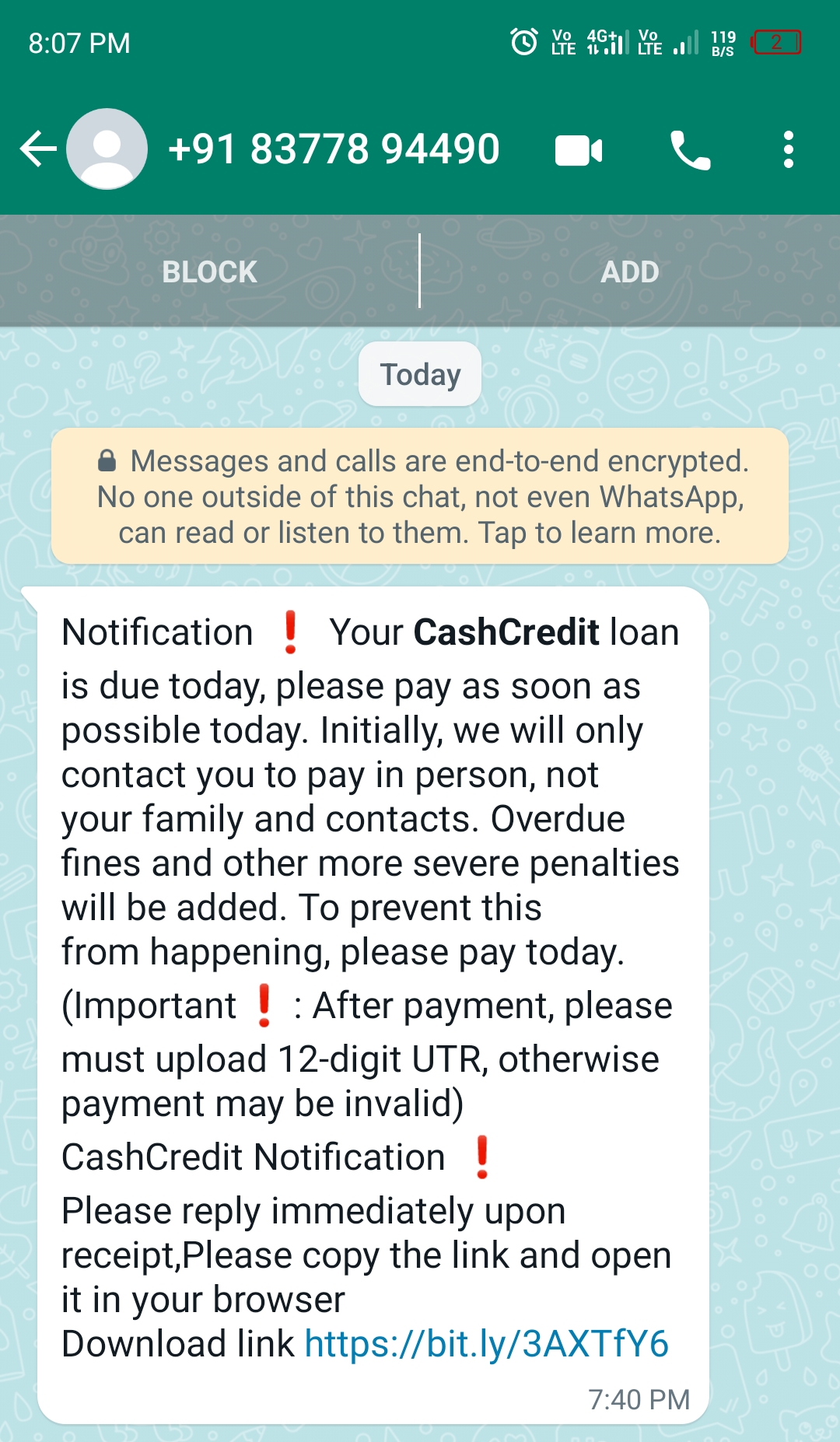Start a video call with this number
840x1442 pixels.
(579, 150)
